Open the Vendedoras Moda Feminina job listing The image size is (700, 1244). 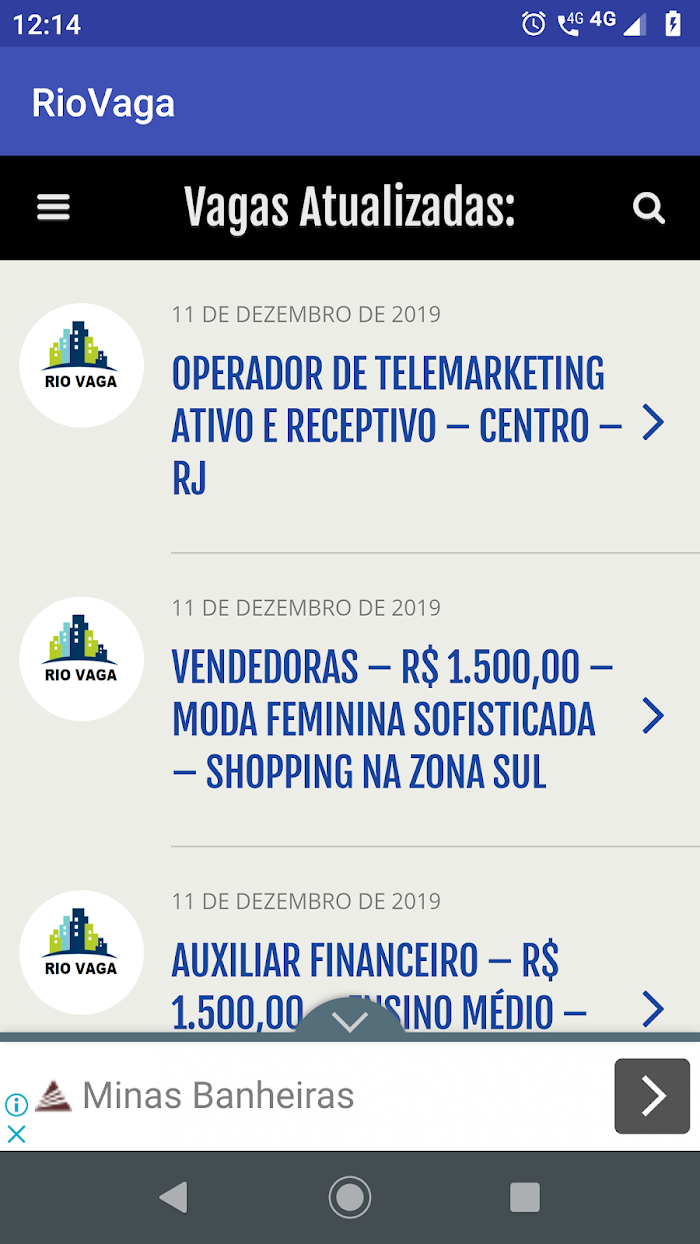[392, 719]
